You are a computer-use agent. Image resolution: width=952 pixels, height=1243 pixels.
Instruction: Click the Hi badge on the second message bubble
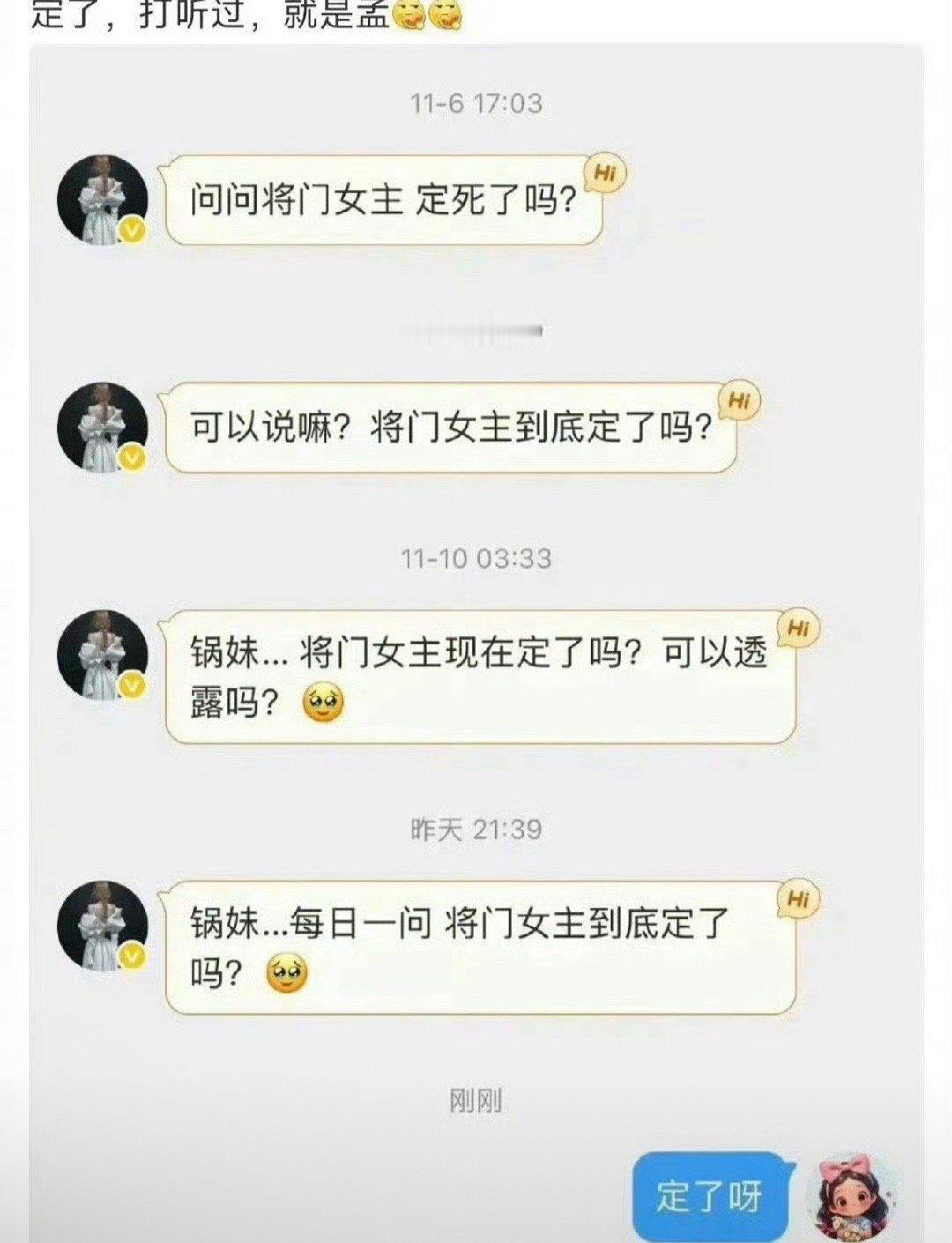739,398
